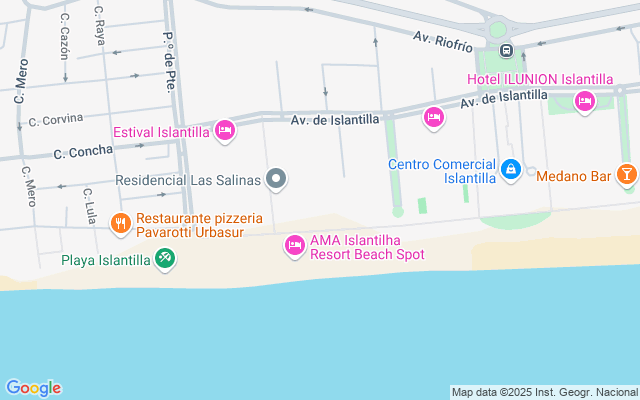Select the Residencial Las Salinas marker

pyautogui.click(x=278, y=180)
